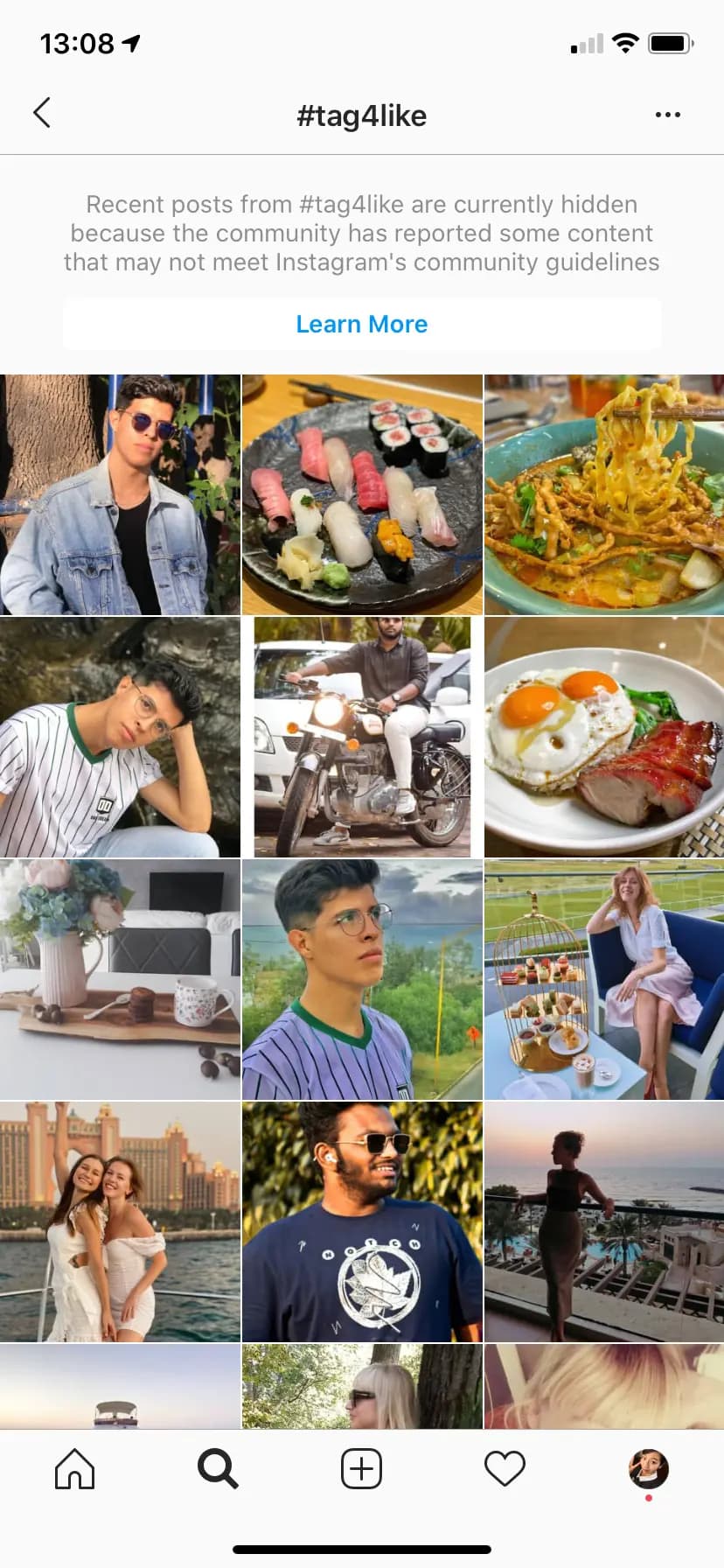Open the Activity heart tab

[505, 1468]
